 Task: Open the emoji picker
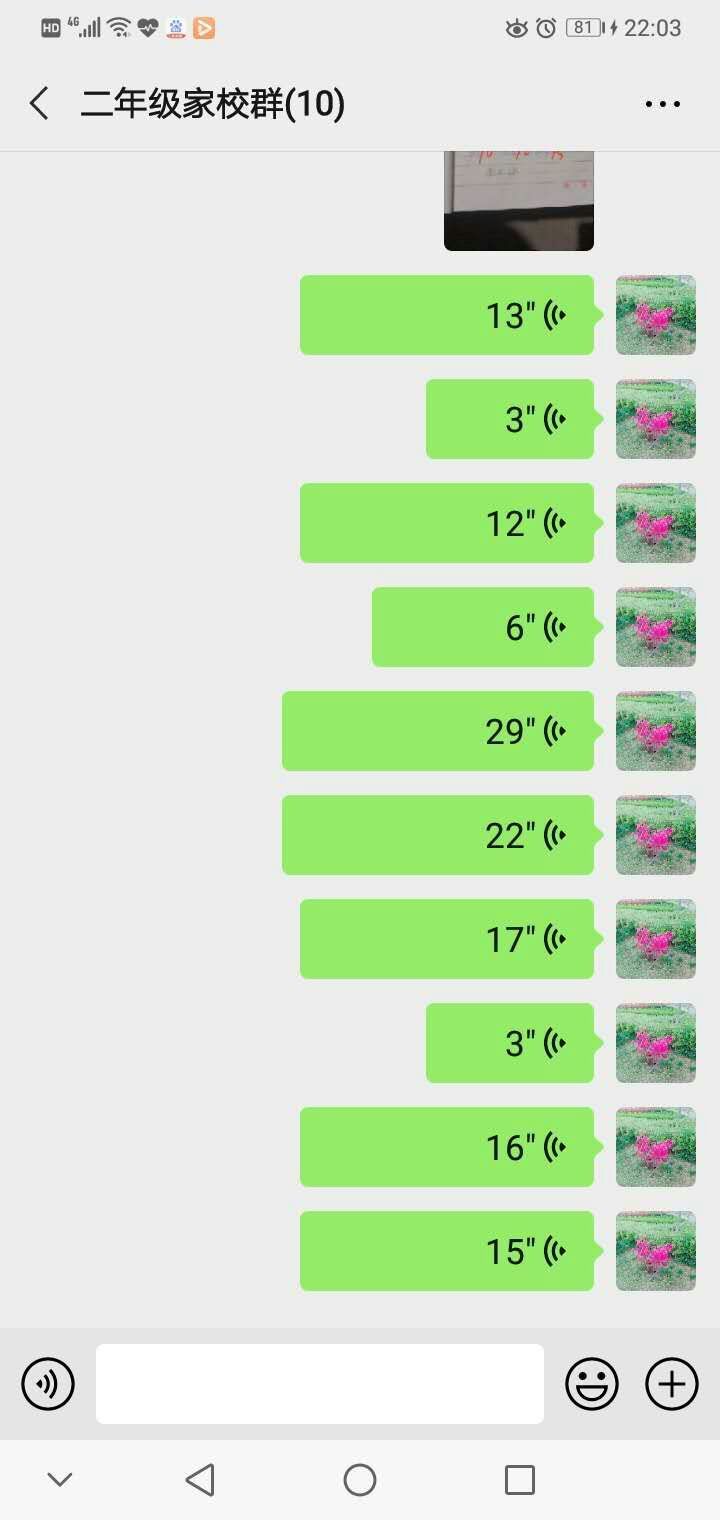click(592, 1384)
